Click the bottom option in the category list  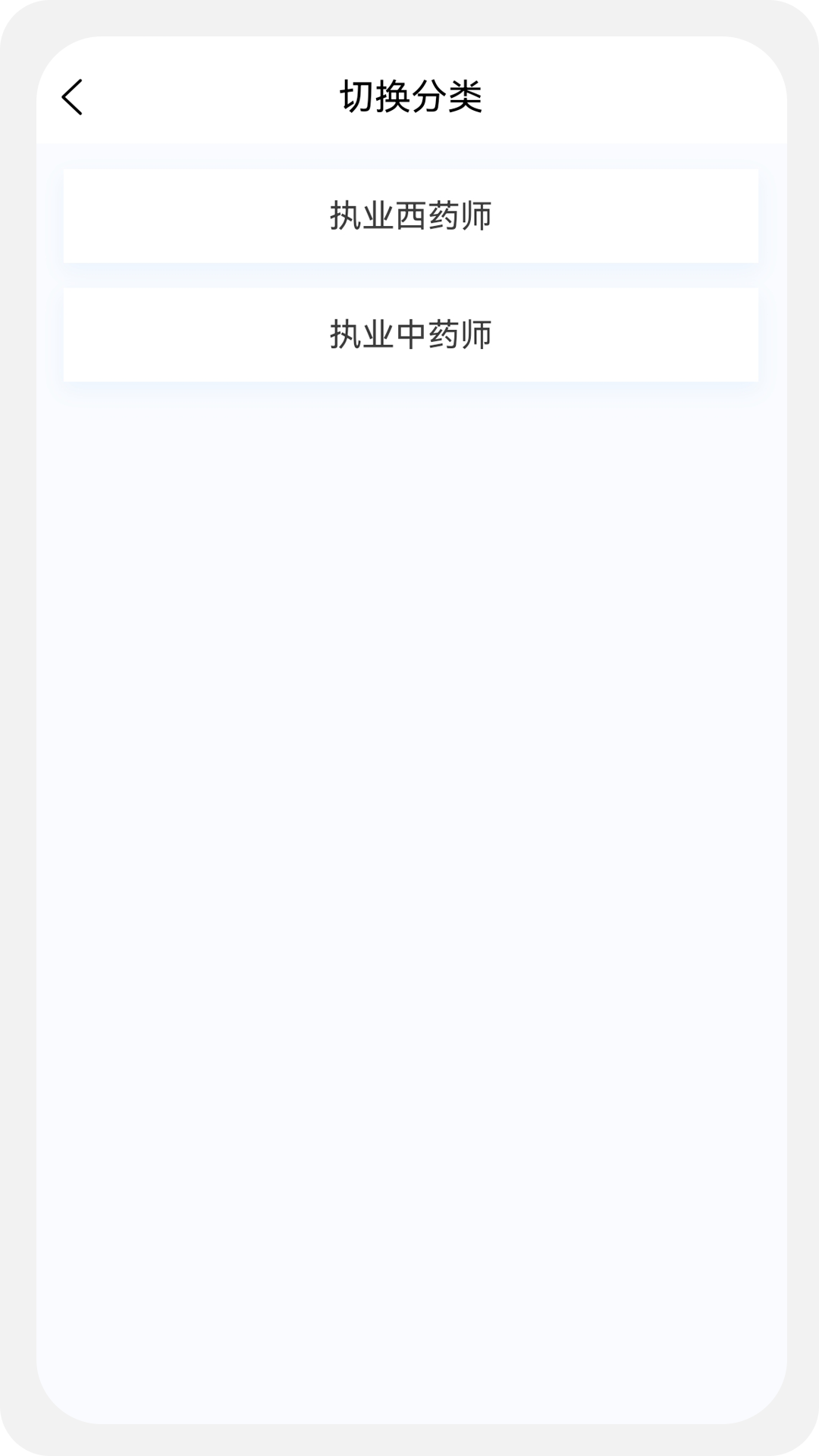point(409,334)
